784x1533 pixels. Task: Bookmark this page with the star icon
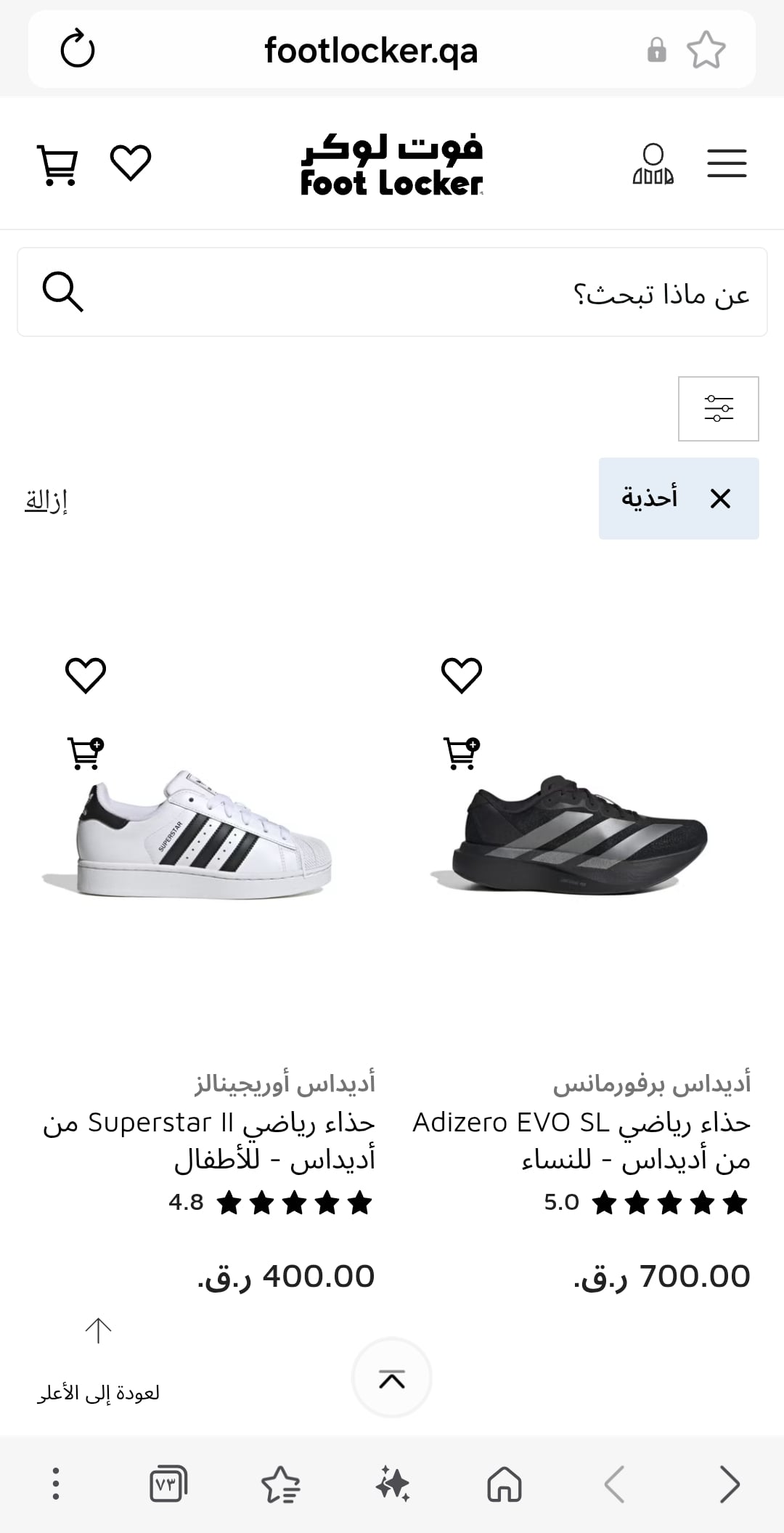tap(706, 49)
